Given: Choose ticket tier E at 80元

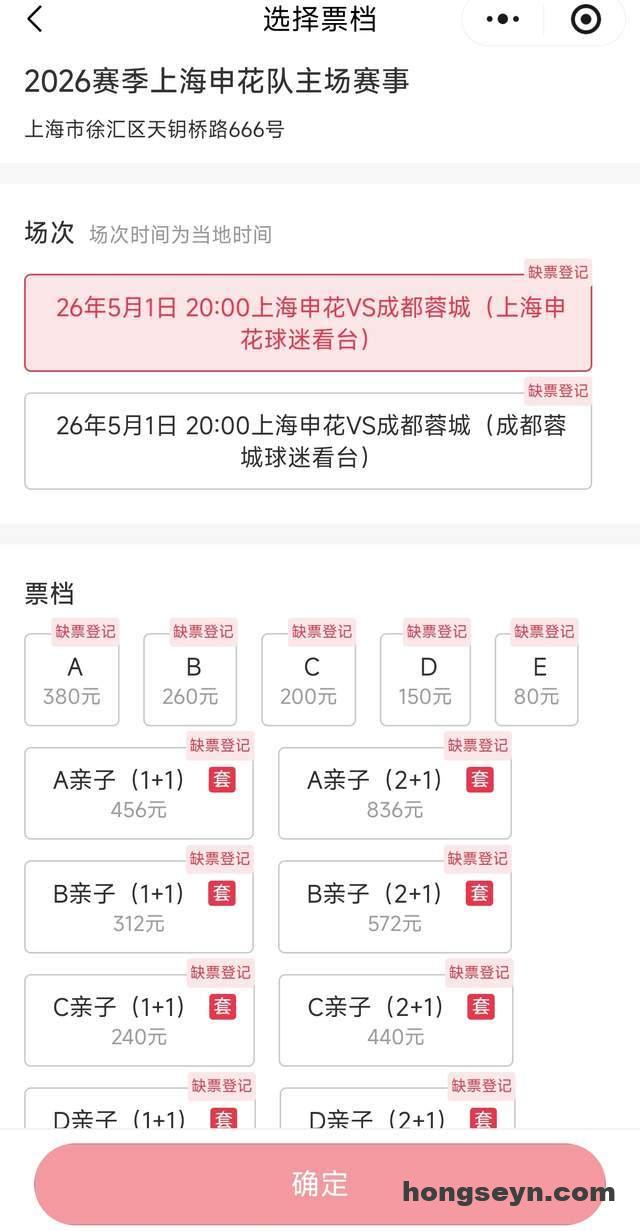Looking at the screenshot, I should click(537, 680).
